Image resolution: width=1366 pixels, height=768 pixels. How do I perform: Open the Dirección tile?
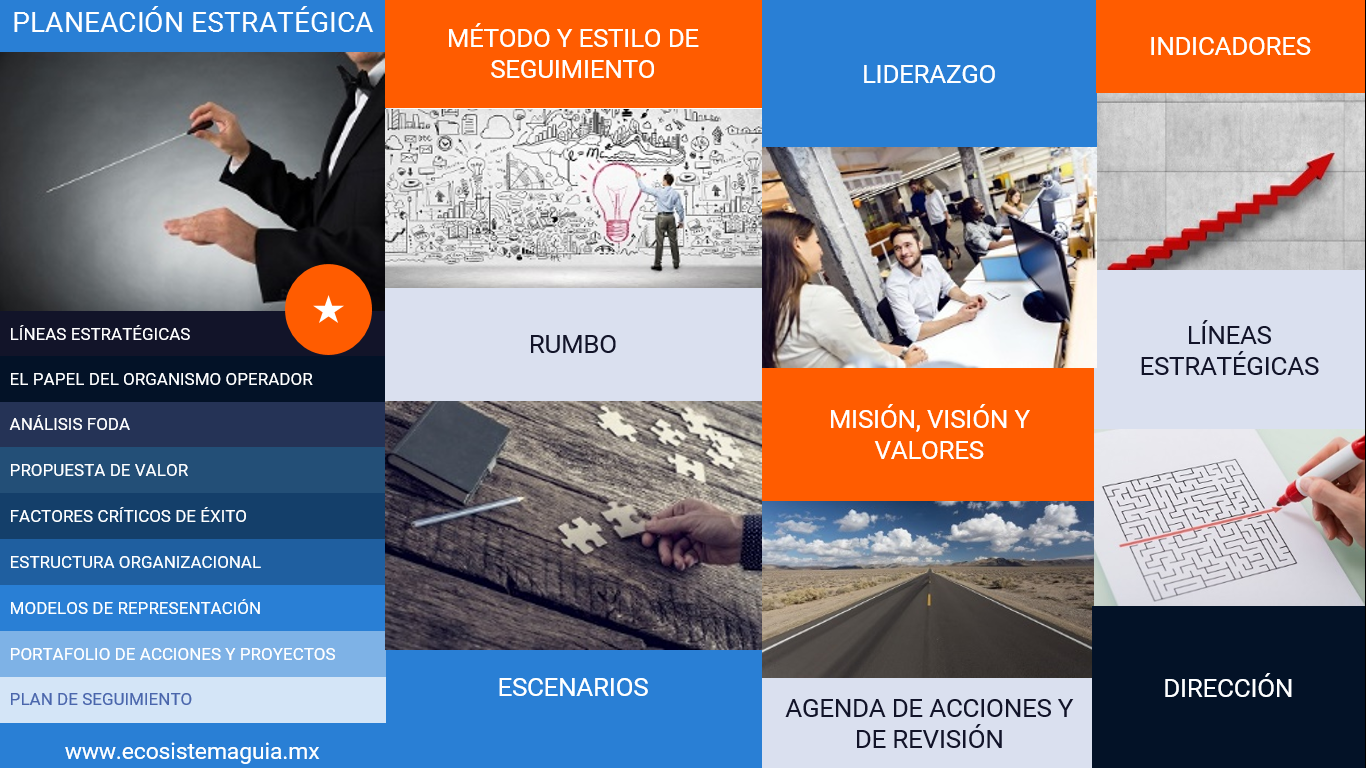(1228, 688)
